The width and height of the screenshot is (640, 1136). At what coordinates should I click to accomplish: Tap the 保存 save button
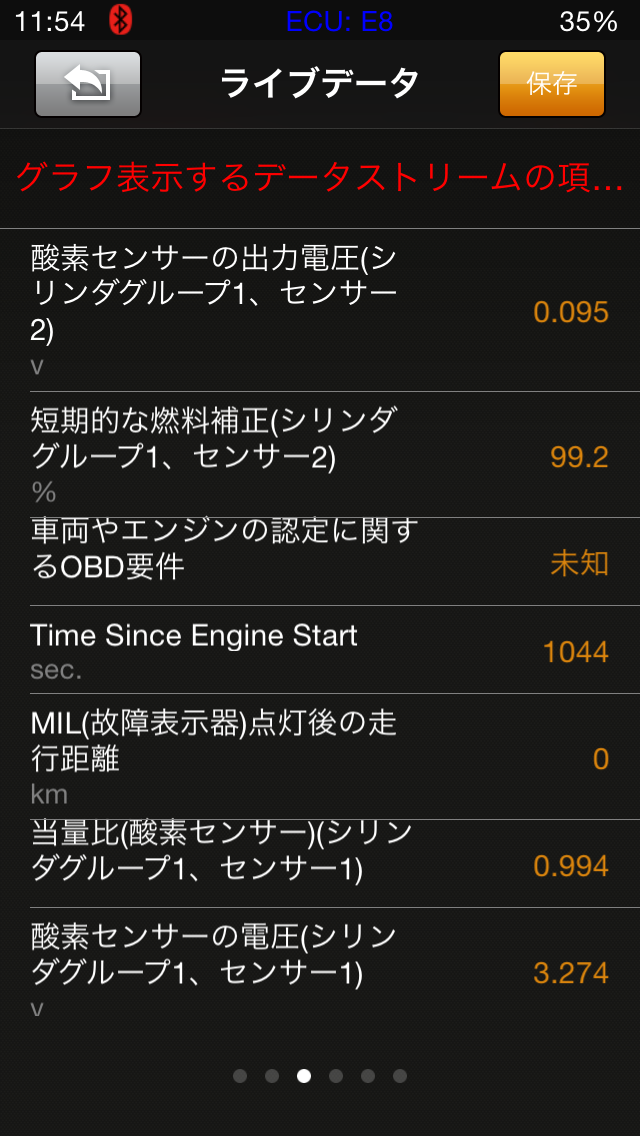coord(551,84)
